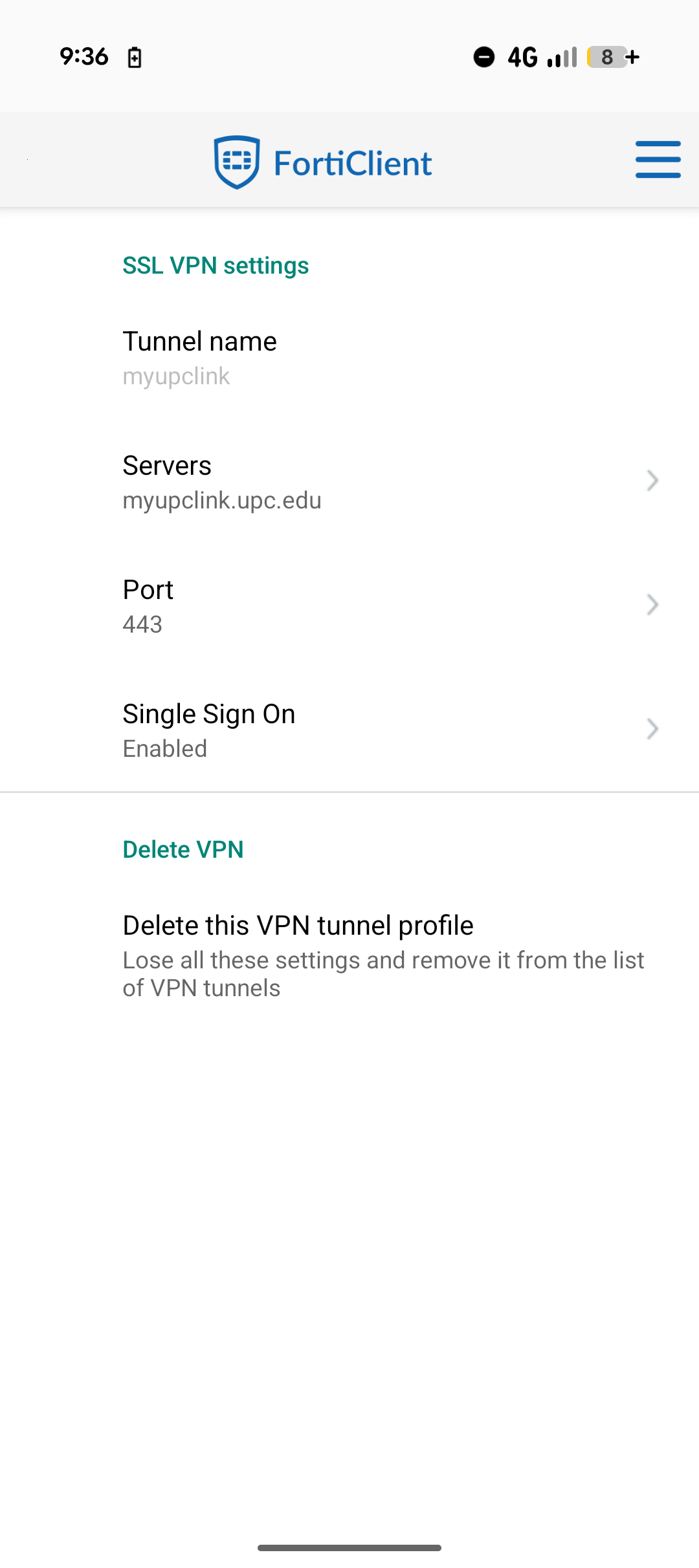Open Single Sign On options
Viewport: 699px width, 1568px height.
[x=349, y=730]
